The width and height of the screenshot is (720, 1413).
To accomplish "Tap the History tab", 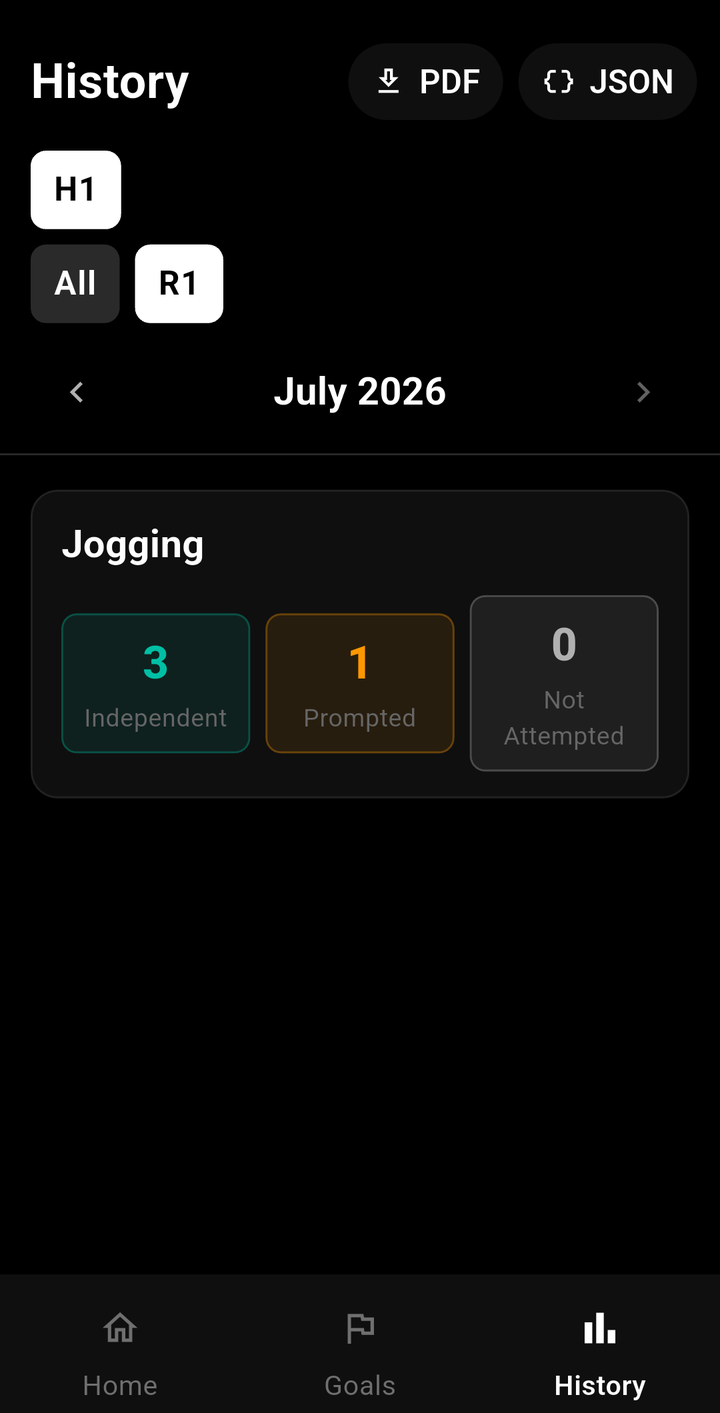I will 600,1354.
